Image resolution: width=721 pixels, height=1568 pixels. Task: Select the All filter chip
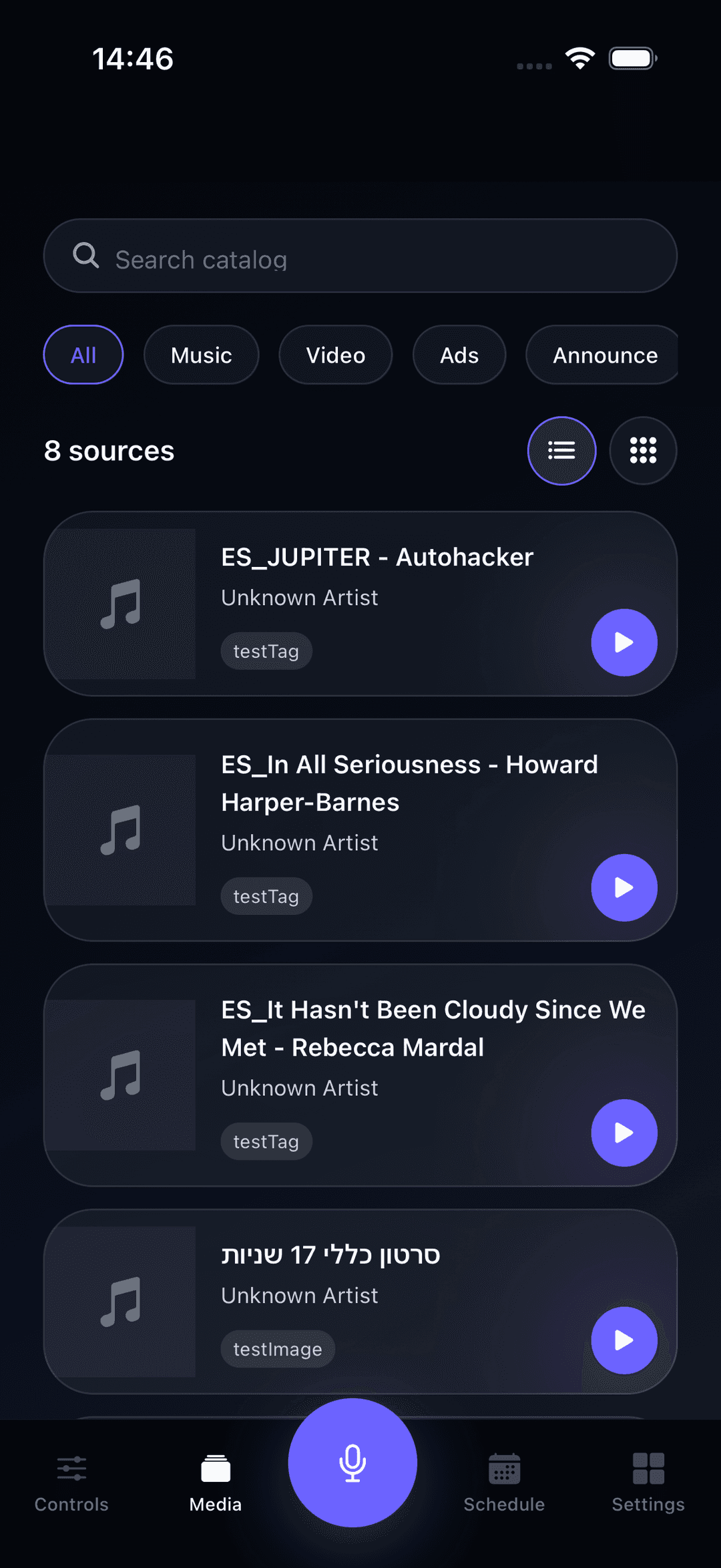(83, 355)
